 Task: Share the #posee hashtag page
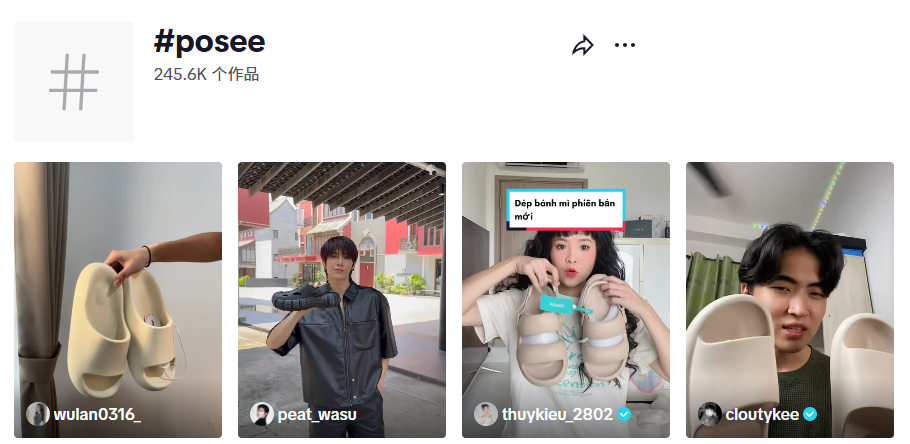583,45
